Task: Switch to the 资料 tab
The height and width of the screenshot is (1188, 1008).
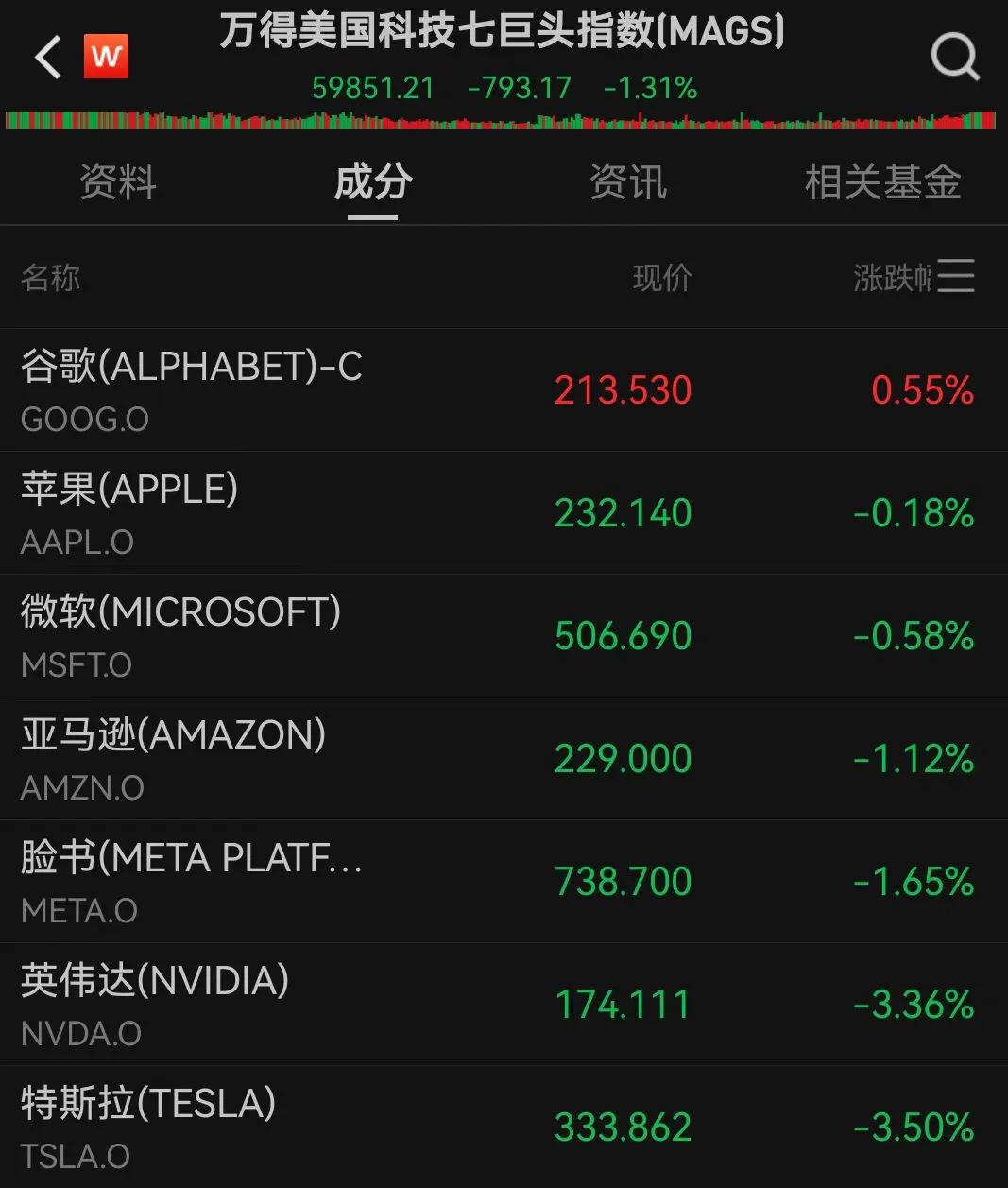Action: [x=118, y=181]
